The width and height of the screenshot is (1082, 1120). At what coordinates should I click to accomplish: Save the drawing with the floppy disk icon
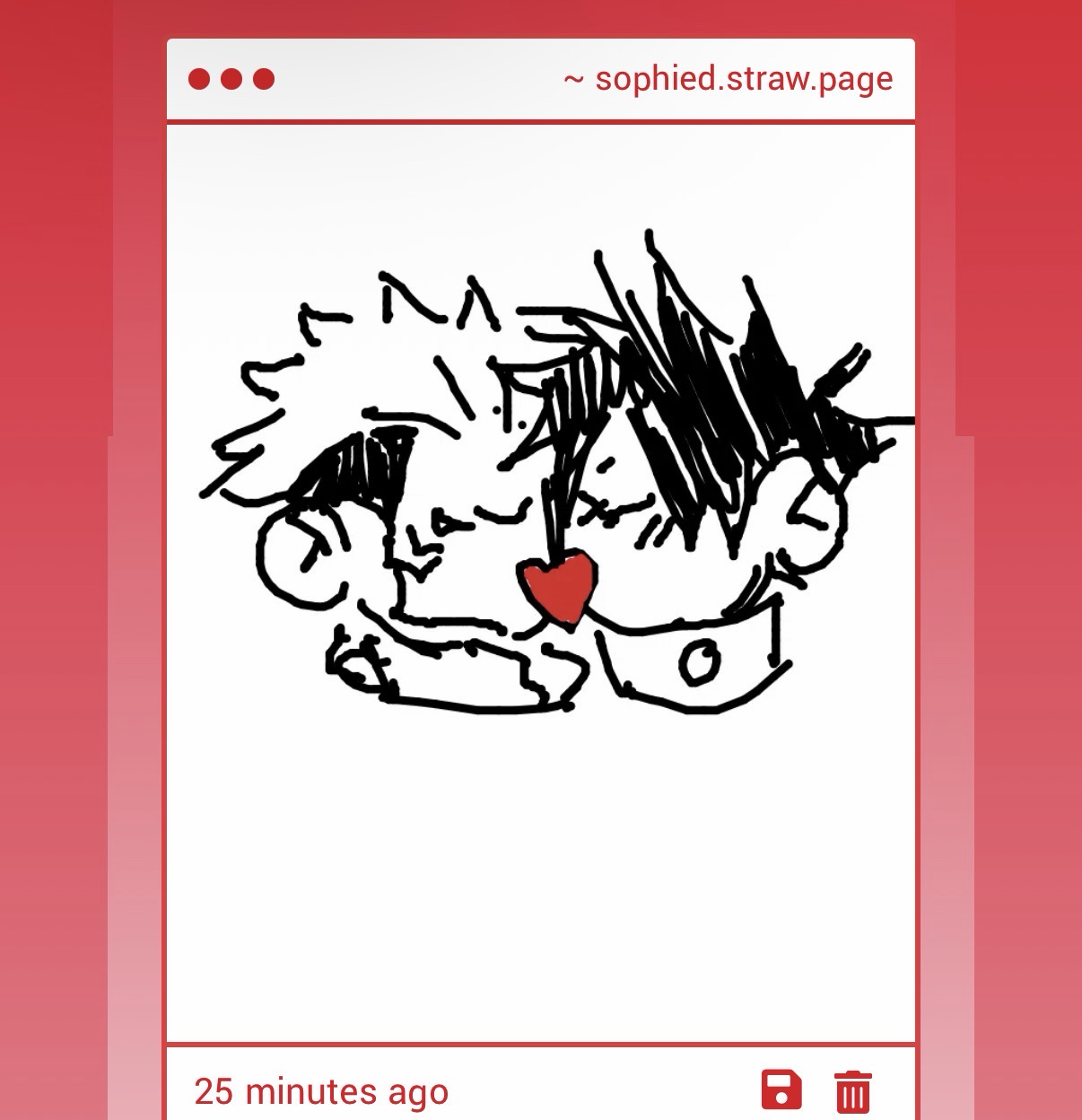tap(781, 1090)
